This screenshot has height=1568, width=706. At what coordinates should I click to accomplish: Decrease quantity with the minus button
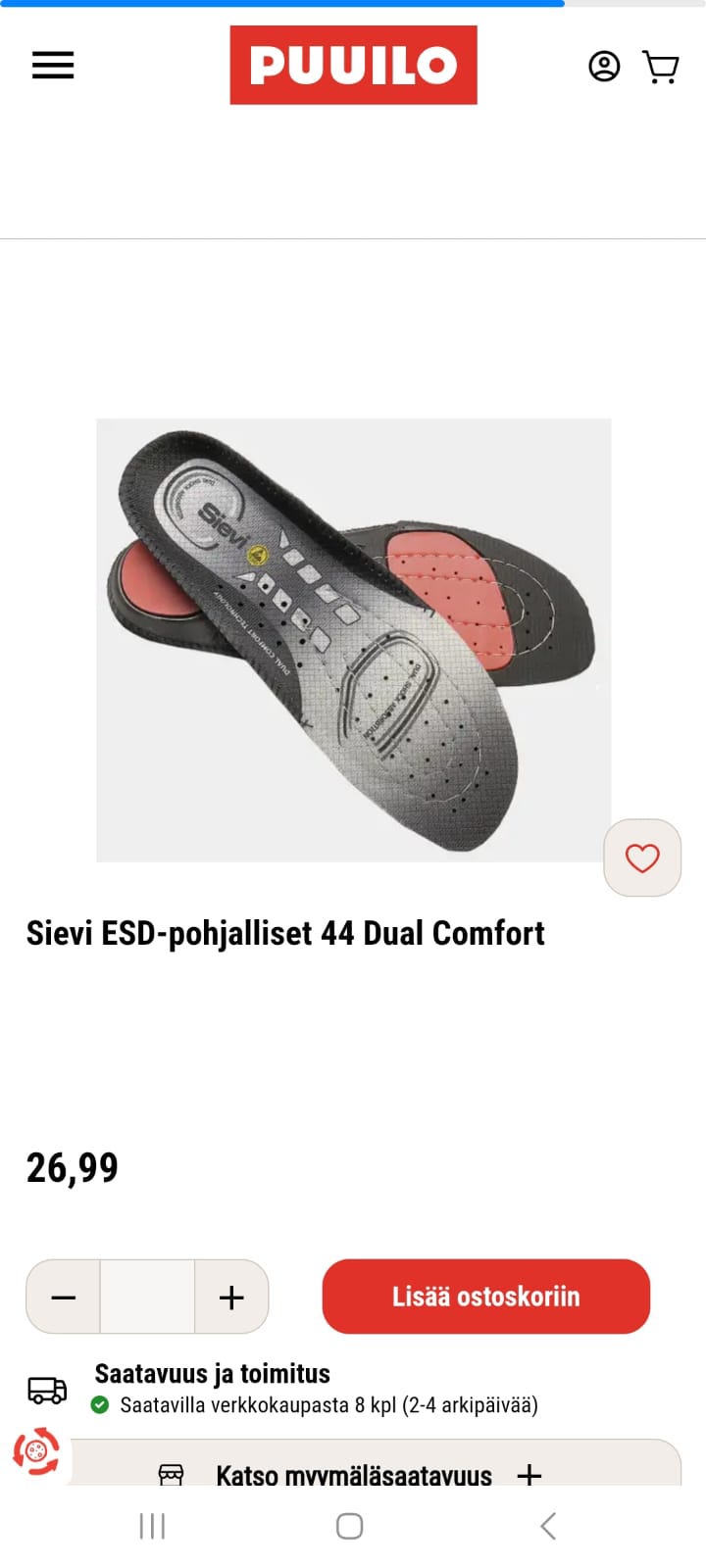(64, 1297)
